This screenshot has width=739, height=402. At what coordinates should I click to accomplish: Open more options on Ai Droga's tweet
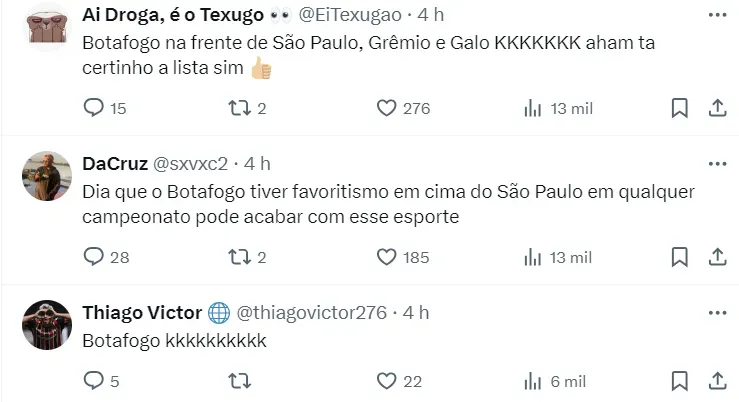coord(716,15)
